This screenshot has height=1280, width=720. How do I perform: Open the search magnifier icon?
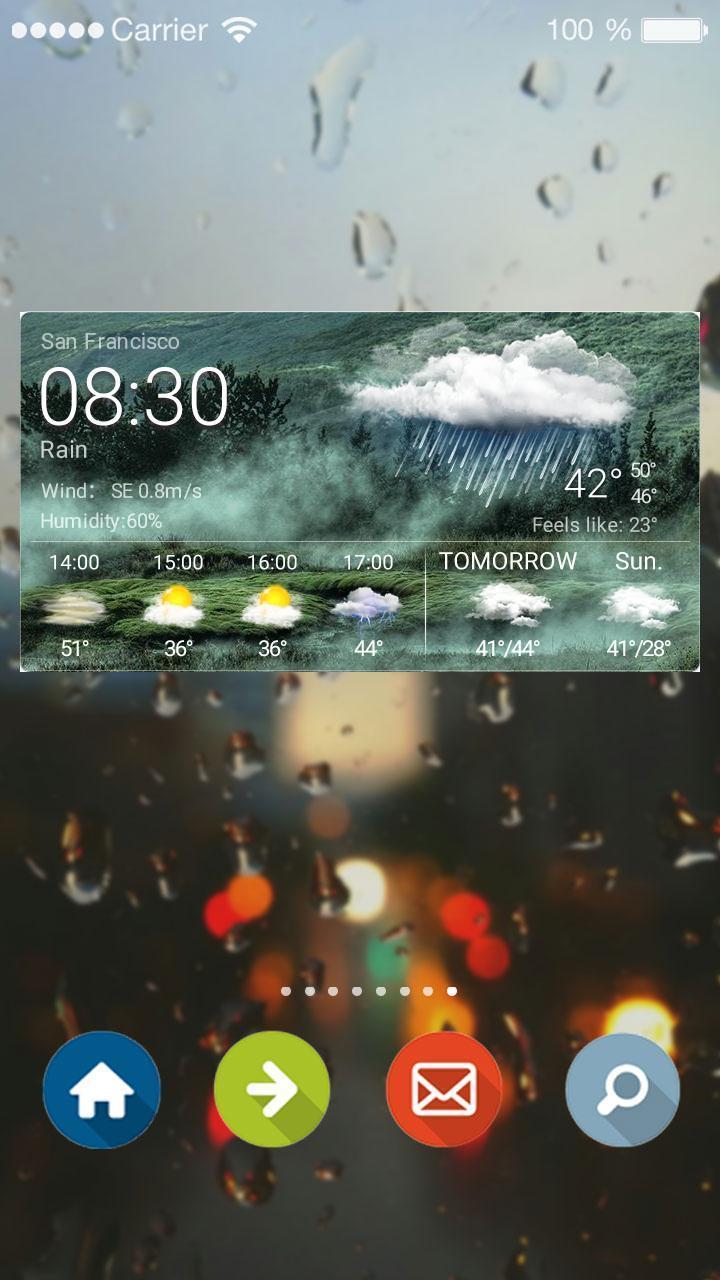[x=622, y=1090]
